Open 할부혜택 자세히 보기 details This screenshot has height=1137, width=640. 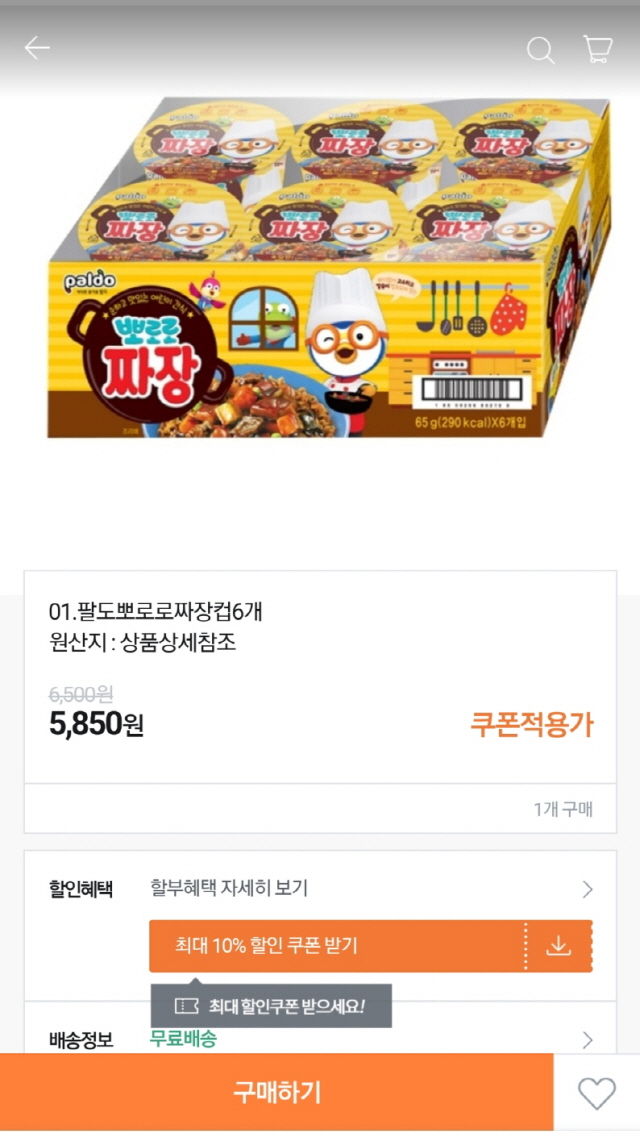tap(370, 888)
